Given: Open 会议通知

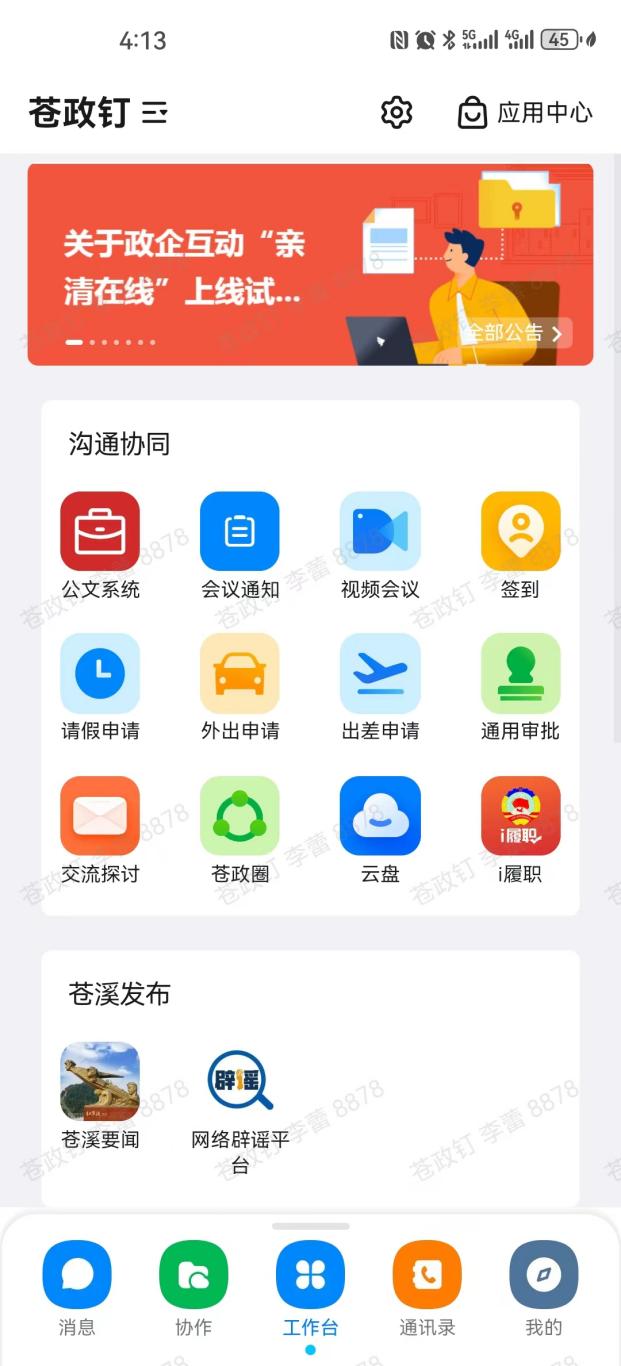Looking at the screenshot, I should click(x=240, y=532).
